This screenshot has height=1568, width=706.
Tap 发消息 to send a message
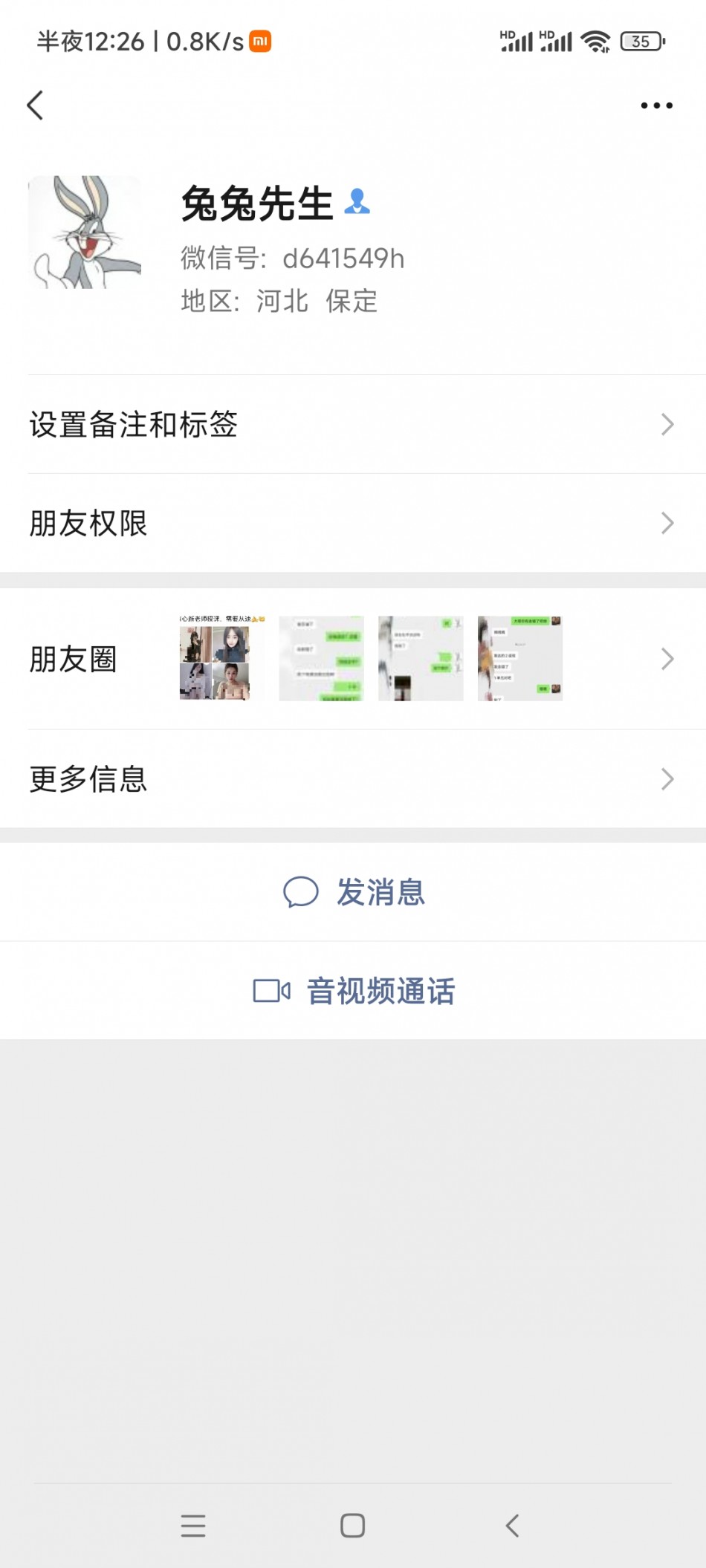pos(354,892)
